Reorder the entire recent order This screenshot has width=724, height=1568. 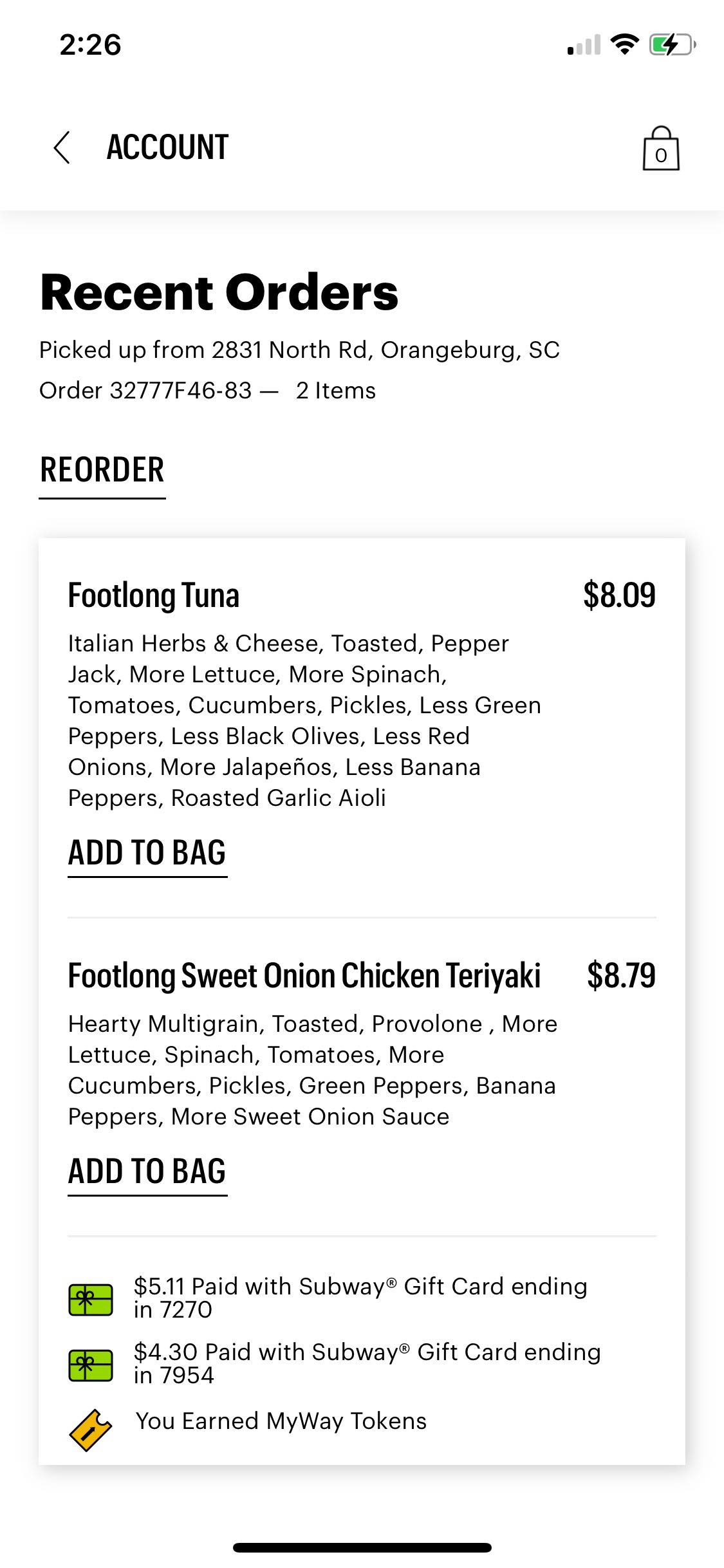(102, 471)
